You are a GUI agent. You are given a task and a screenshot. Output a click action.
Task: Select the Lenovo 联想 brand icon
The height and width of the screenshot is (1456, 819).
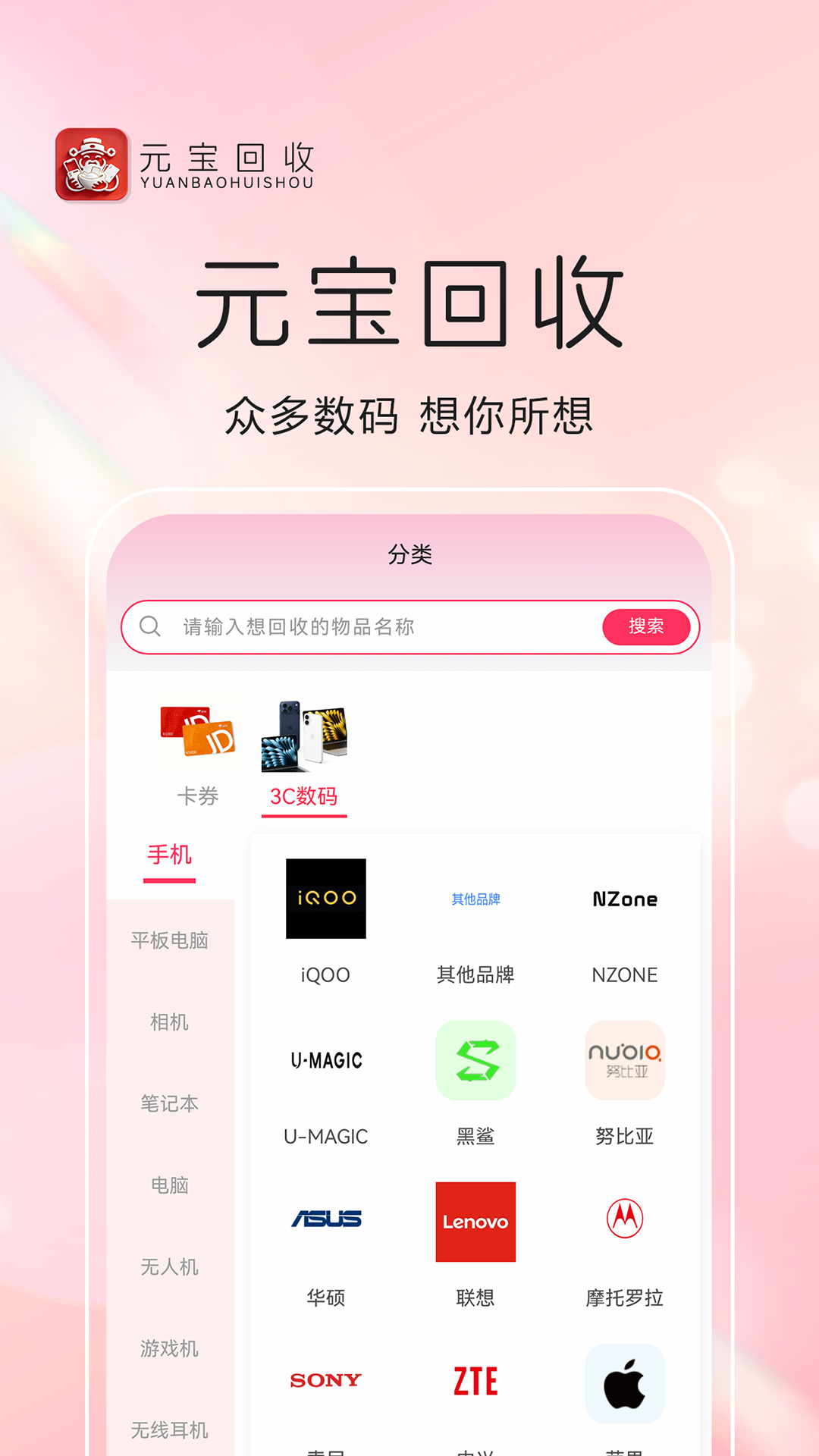475,1221
